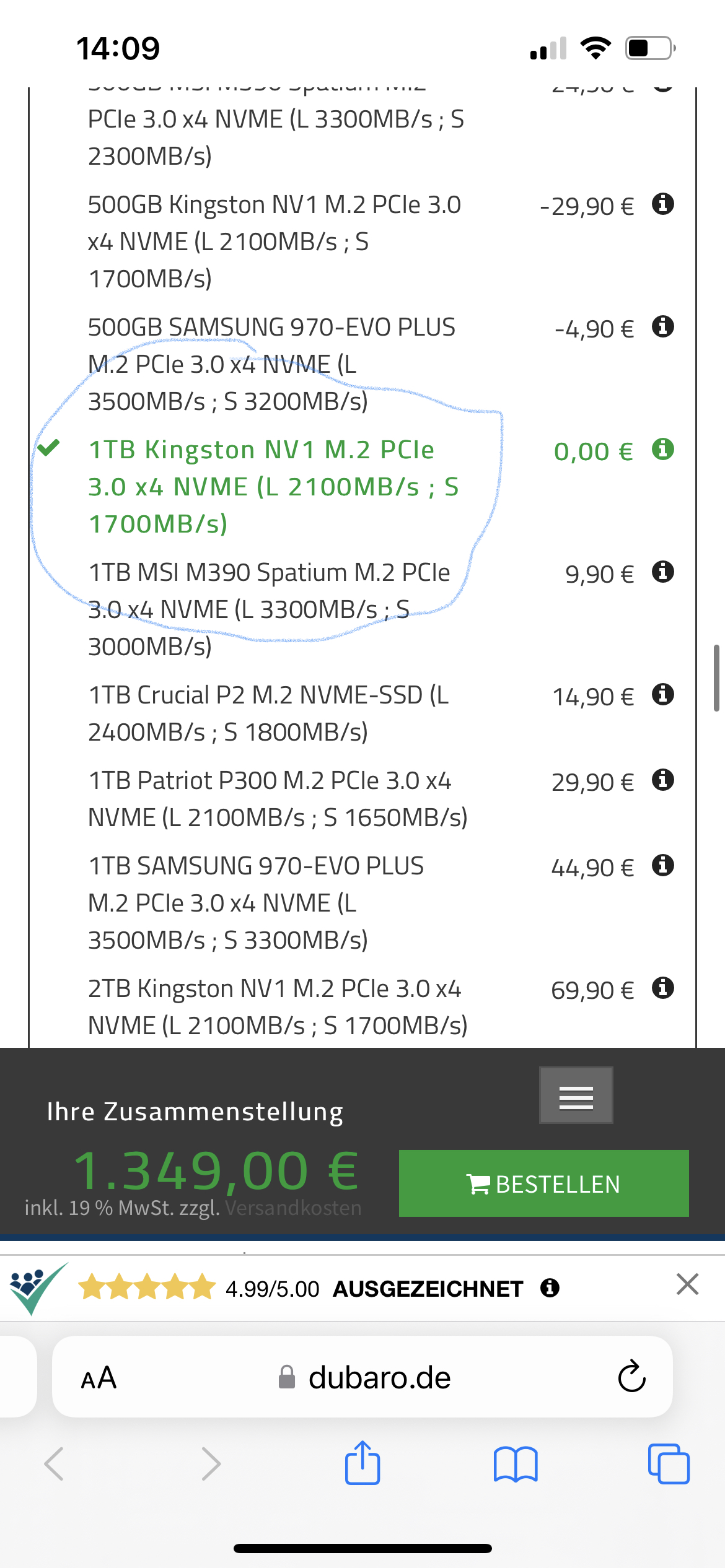Select 500GB Kingston NV1 M.2 SSD option
Image resolution: width=725 pixels, height=1568 pixels.
tap(274, 241)
